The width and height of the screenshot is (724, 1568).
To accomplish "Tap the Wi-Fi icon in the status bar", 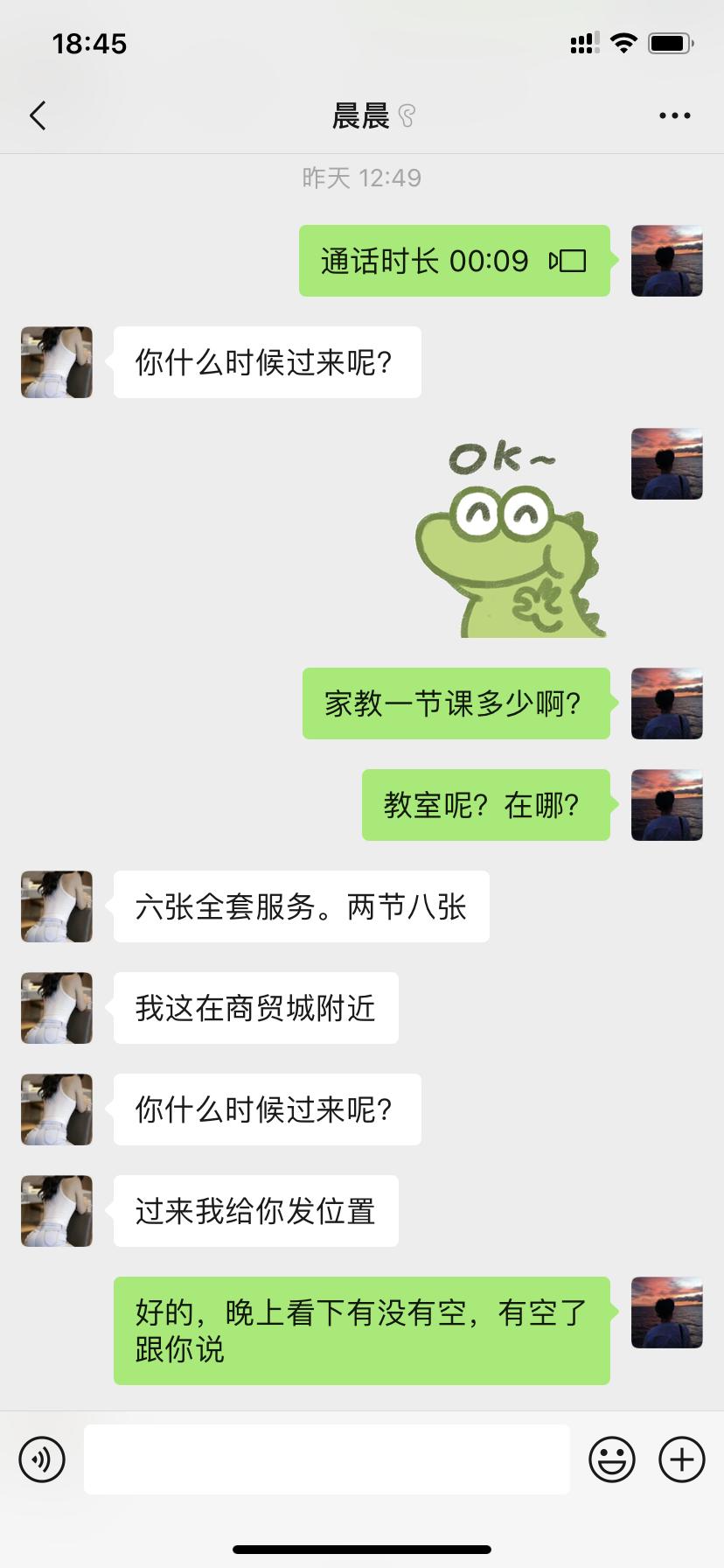I will coord(623,43).
